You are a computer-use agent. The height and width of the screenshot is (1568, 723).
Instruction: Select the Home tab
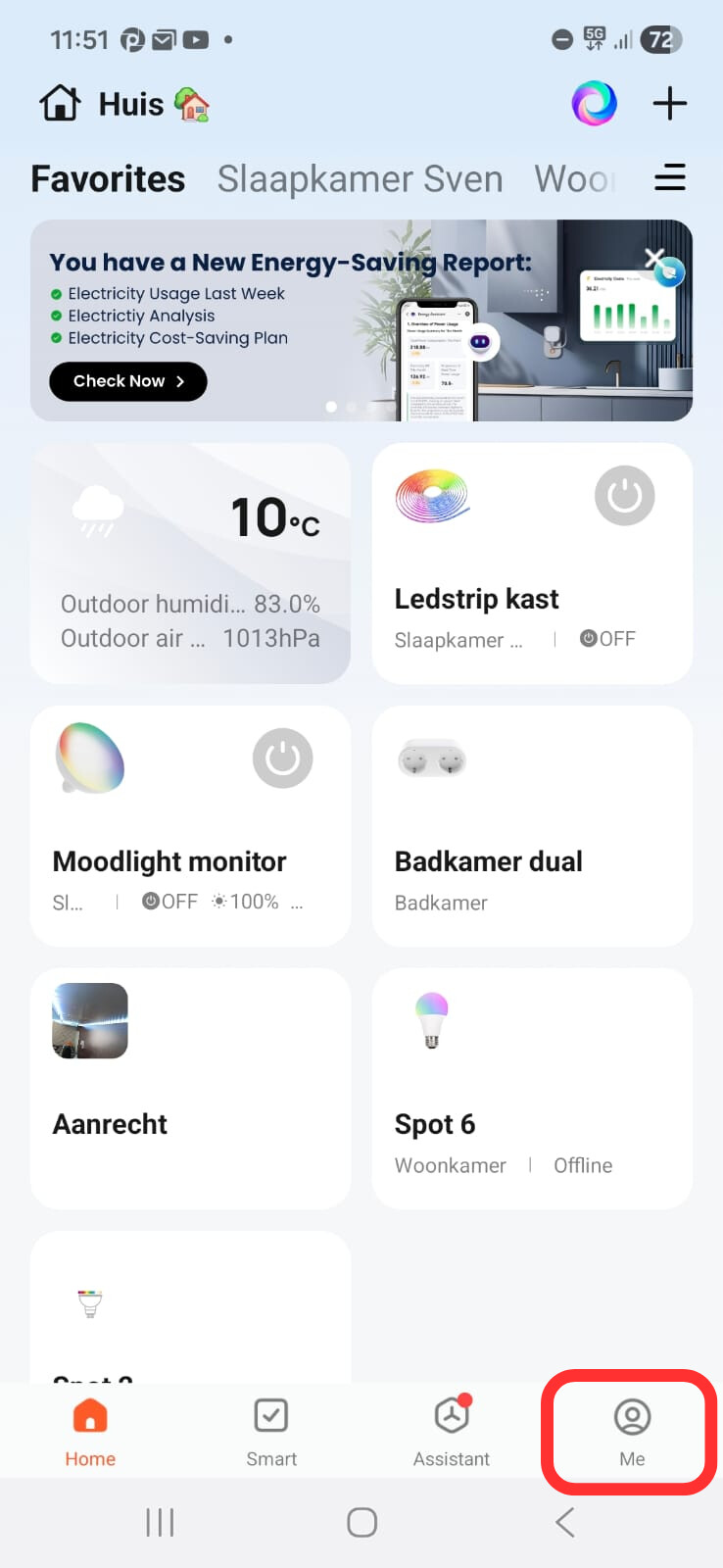click(x=90, y=1431)
